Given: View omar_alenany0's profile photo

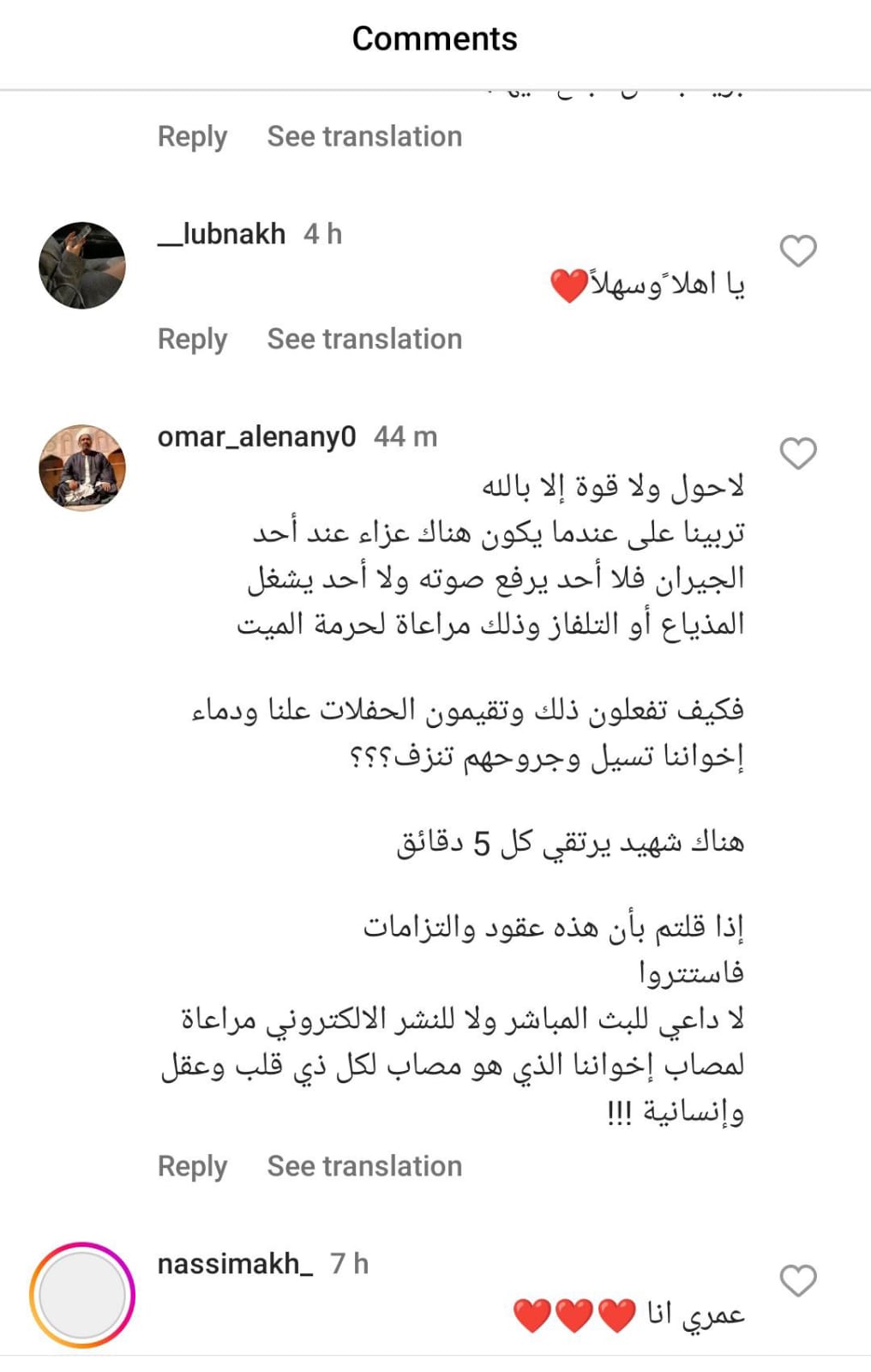Looking at the screenshot, I should pyautogui.click(x=82, y=467).
